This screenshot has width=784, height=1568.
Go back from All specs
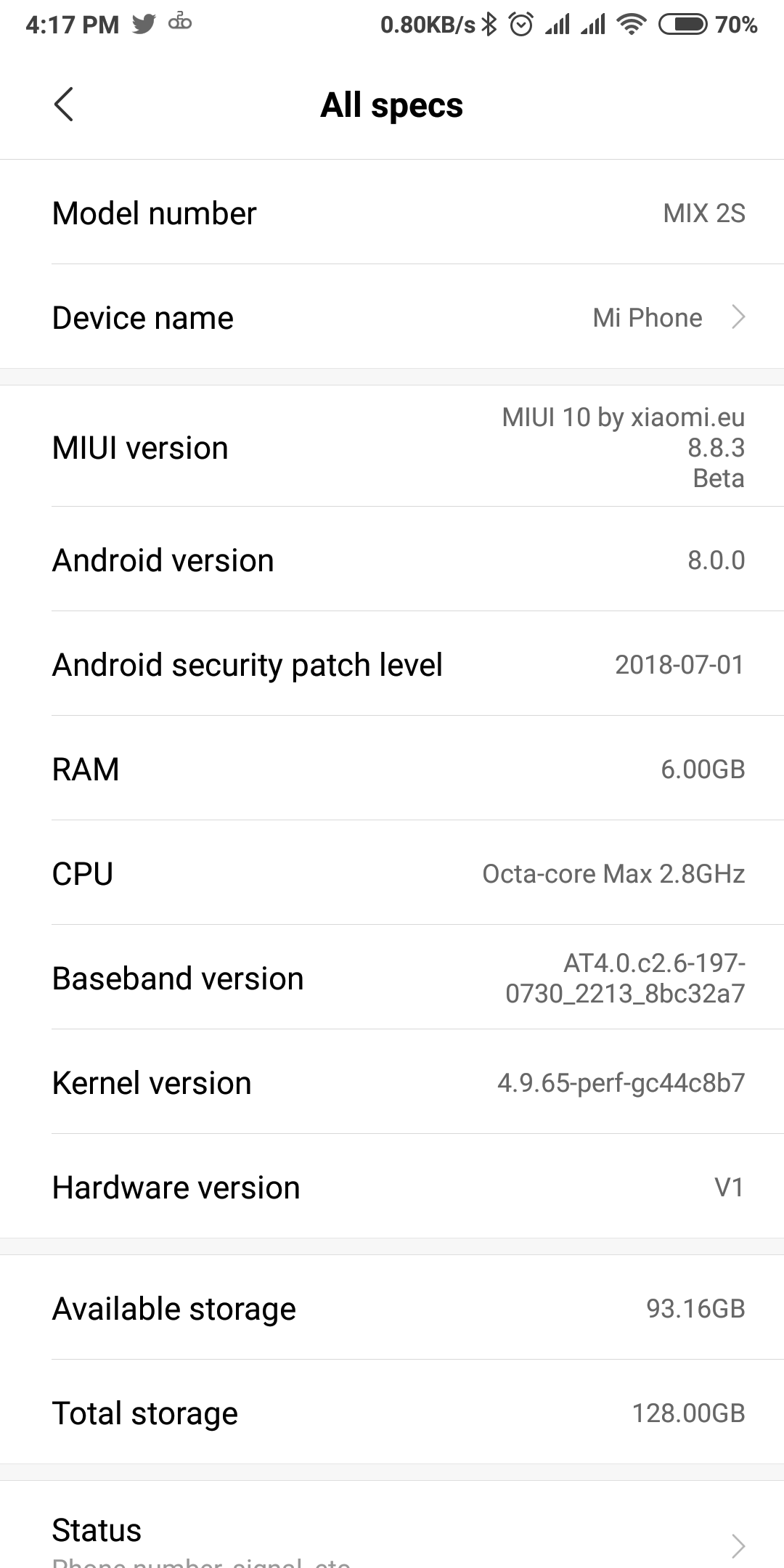pos(64,105)
